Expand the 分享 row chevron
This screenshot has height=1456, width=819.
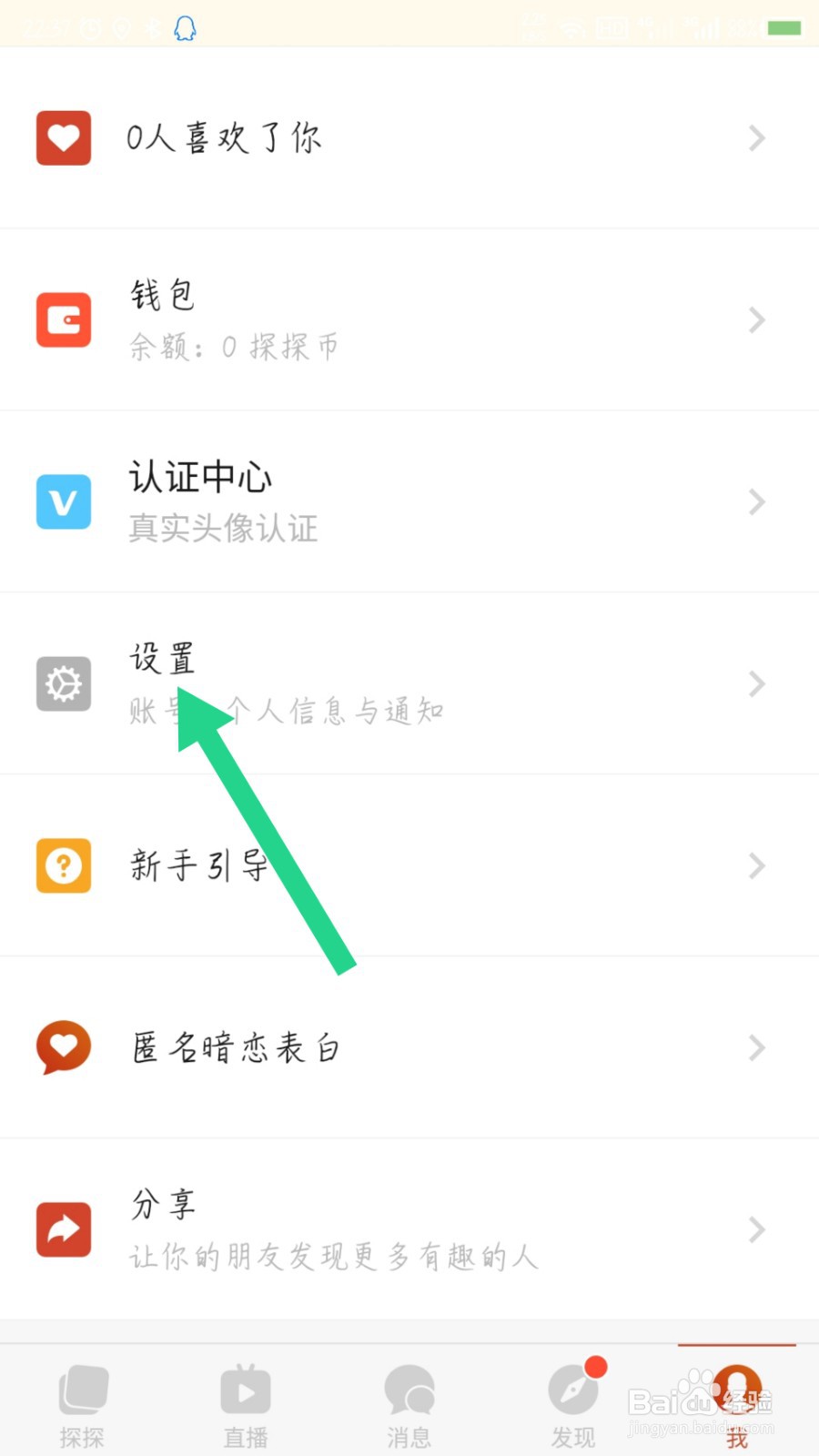(x=757, y=1229)
